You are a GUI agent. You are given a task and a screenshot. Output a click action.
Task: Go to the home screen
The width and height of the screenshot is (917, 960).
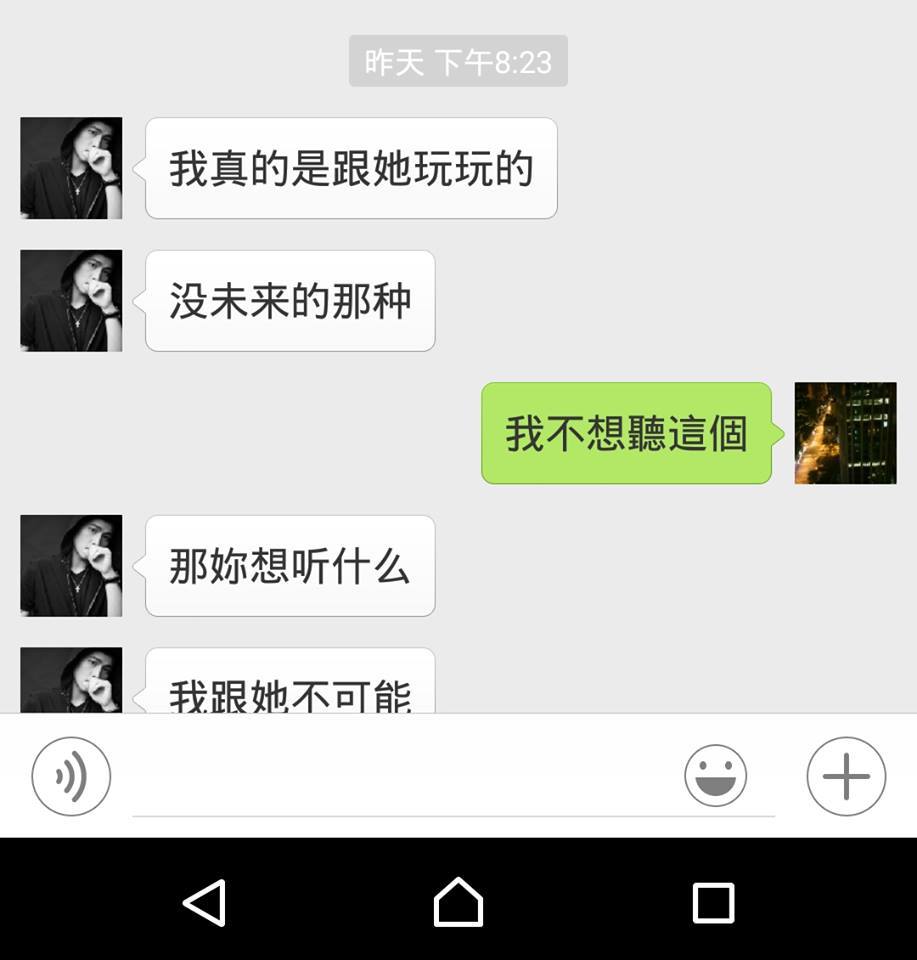pyautogui.click(x=458, y=902)
